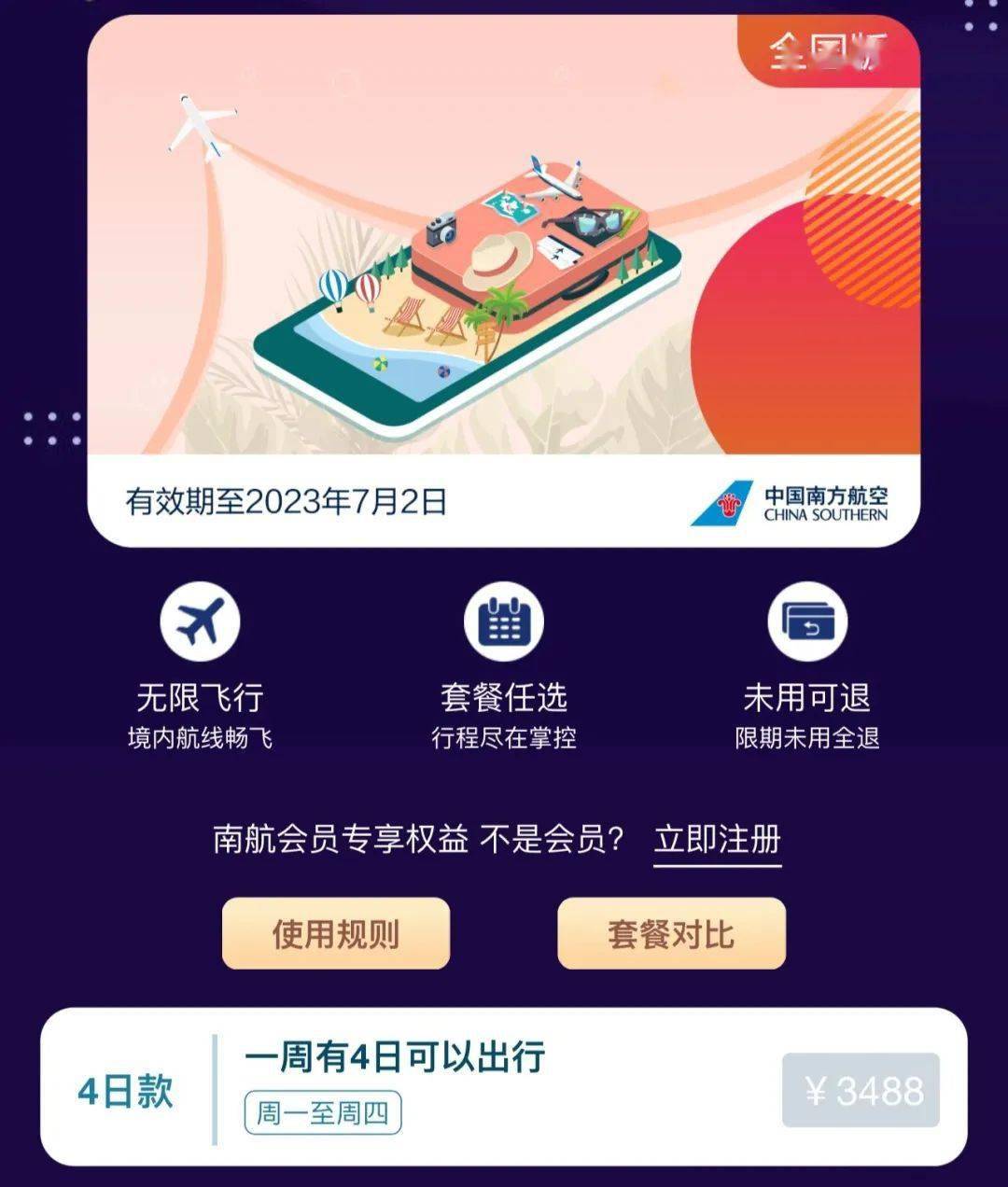Tap the 立即注册 link to register

pyautogui.click(x=717, y=840)
